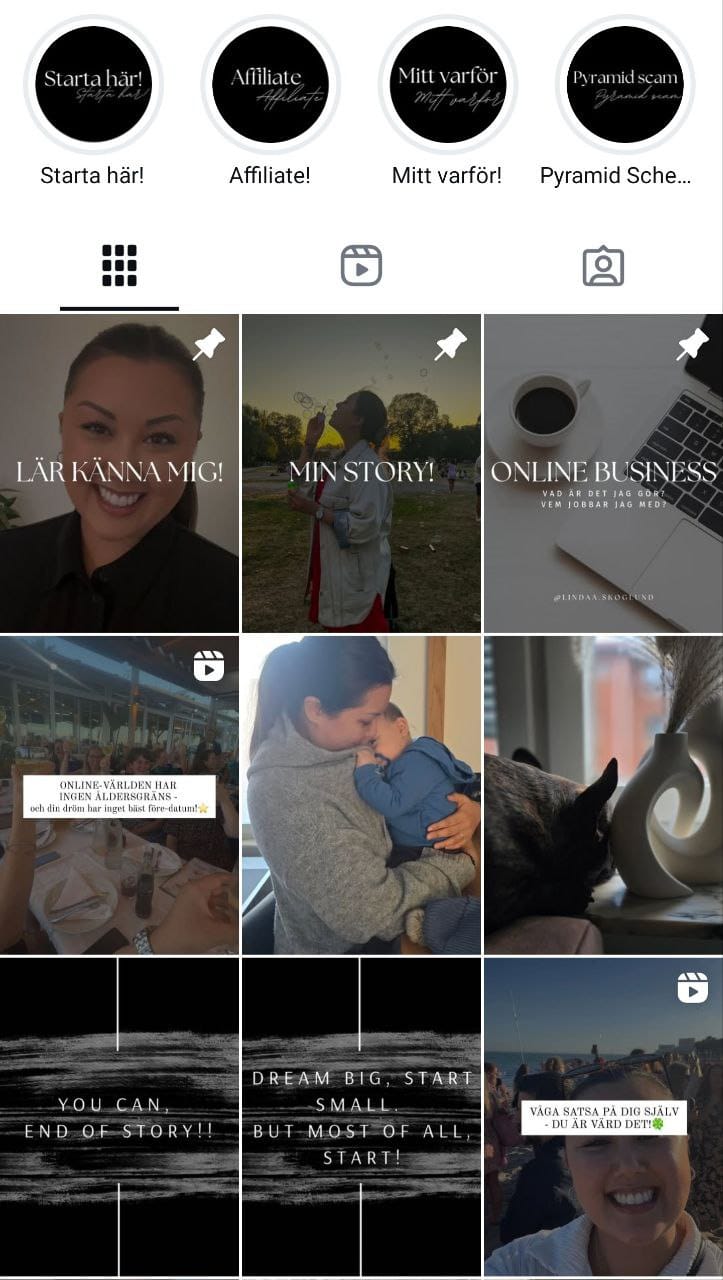View the 'Mitt varför!' highlight

(447, 85)
